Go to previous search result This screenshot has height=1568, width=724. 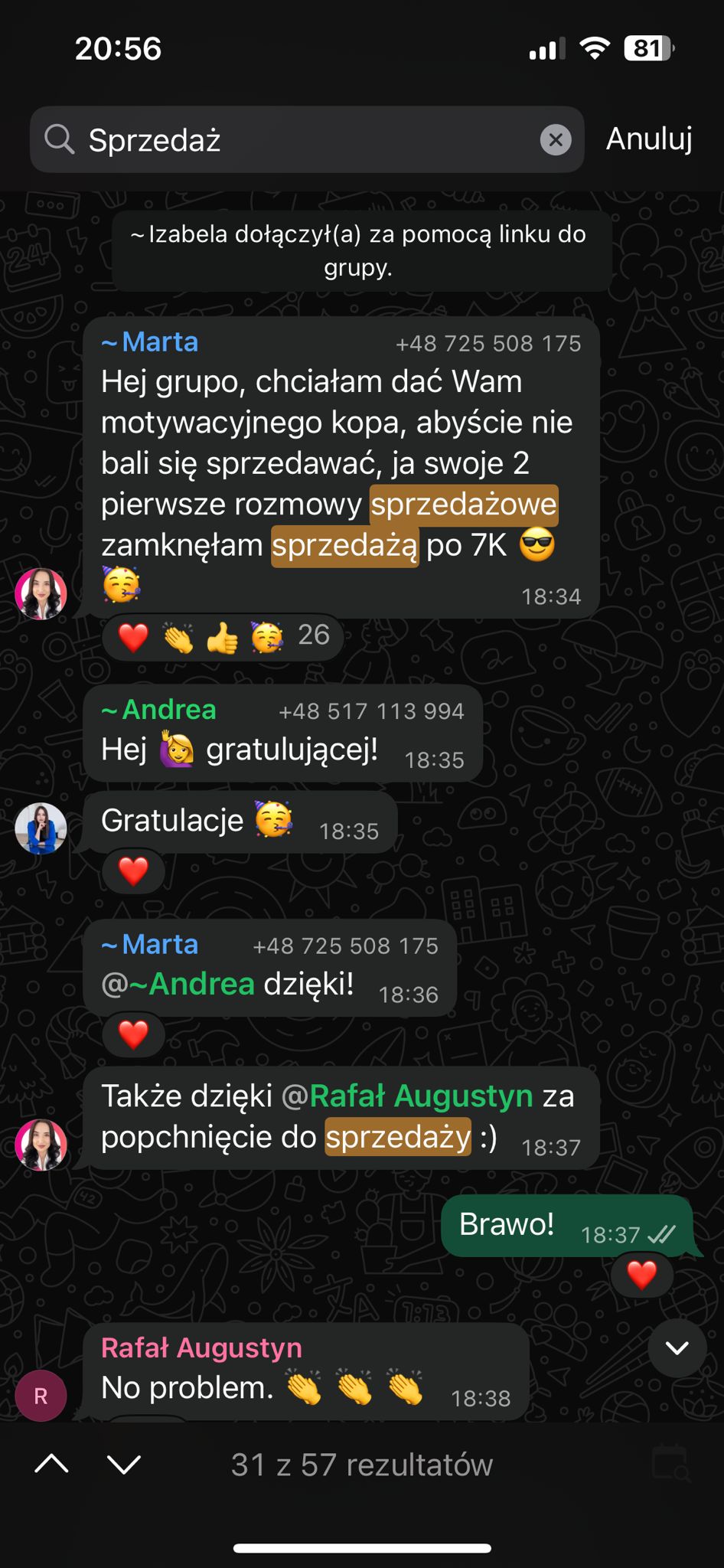[52, 1465]
